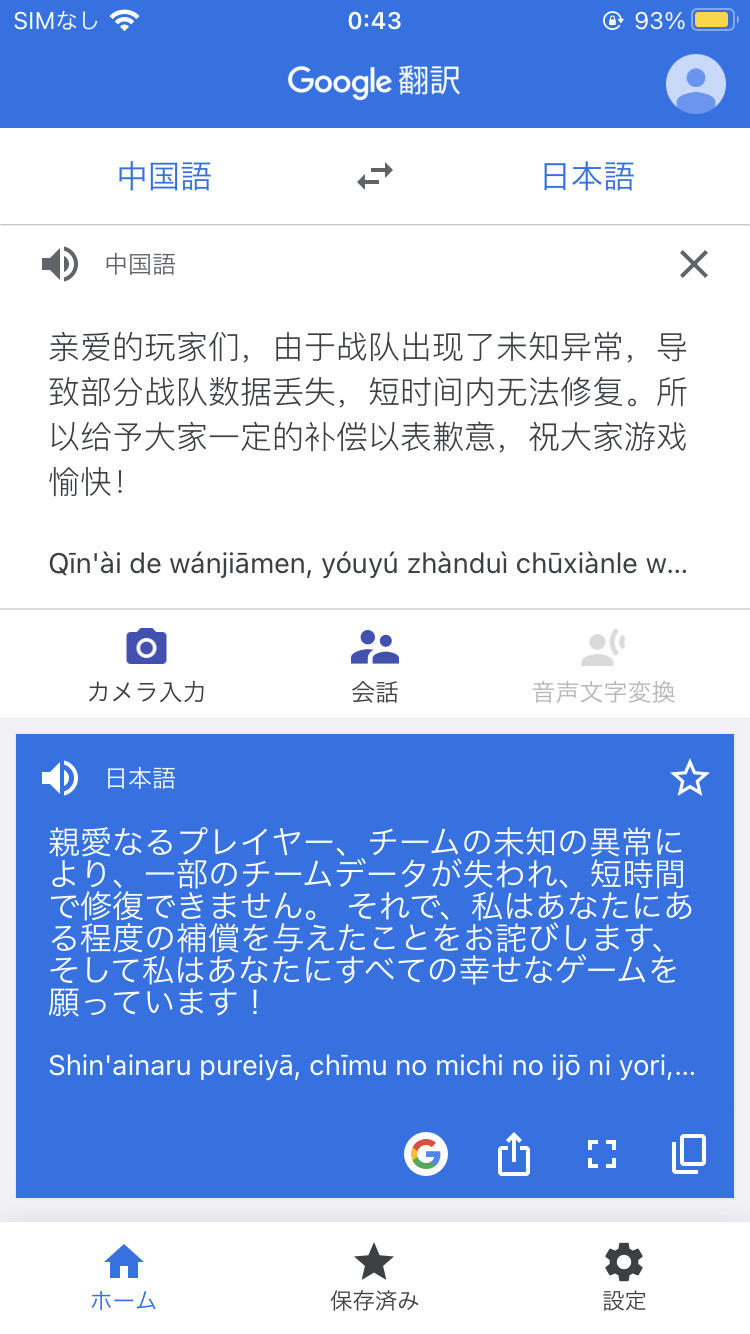The width and height of the screenshot is (750, 1334).
Task: Share the Japanese translation
Action: tap(514, 1154)
